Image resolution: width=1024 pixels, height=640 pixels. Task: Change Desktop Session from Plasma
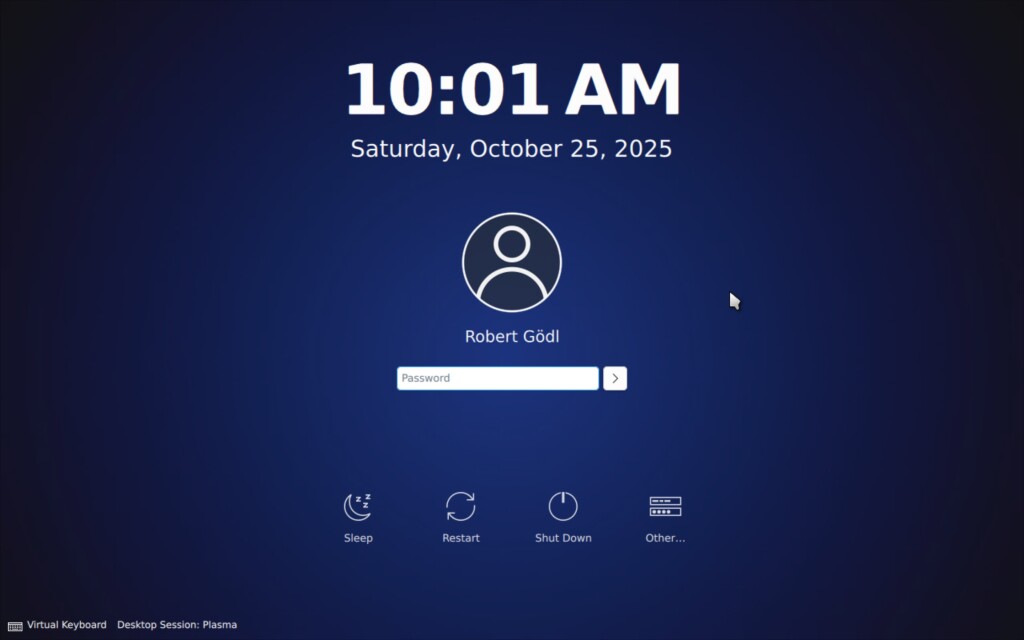[177, 625]
